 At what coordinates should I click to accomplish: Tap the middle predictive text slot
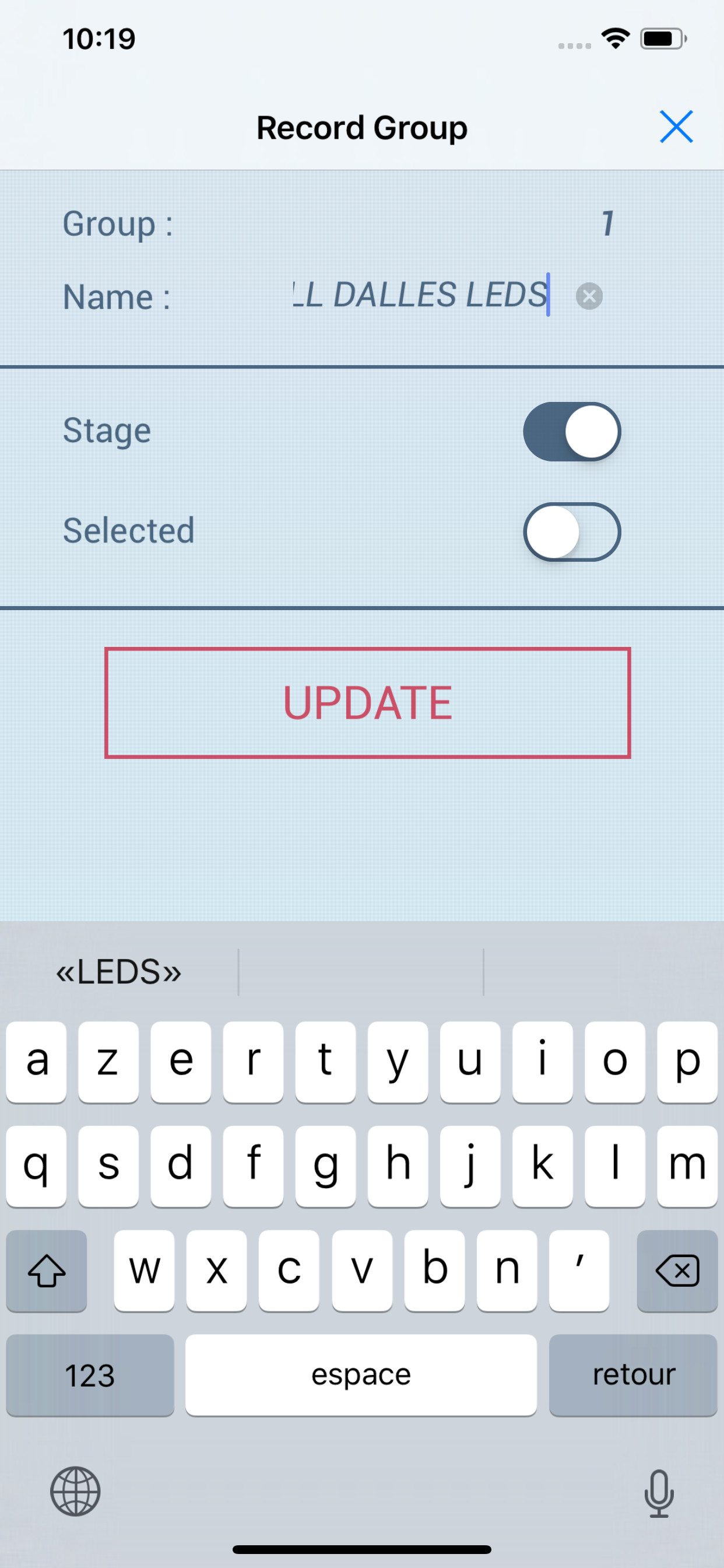click(361, 972)
